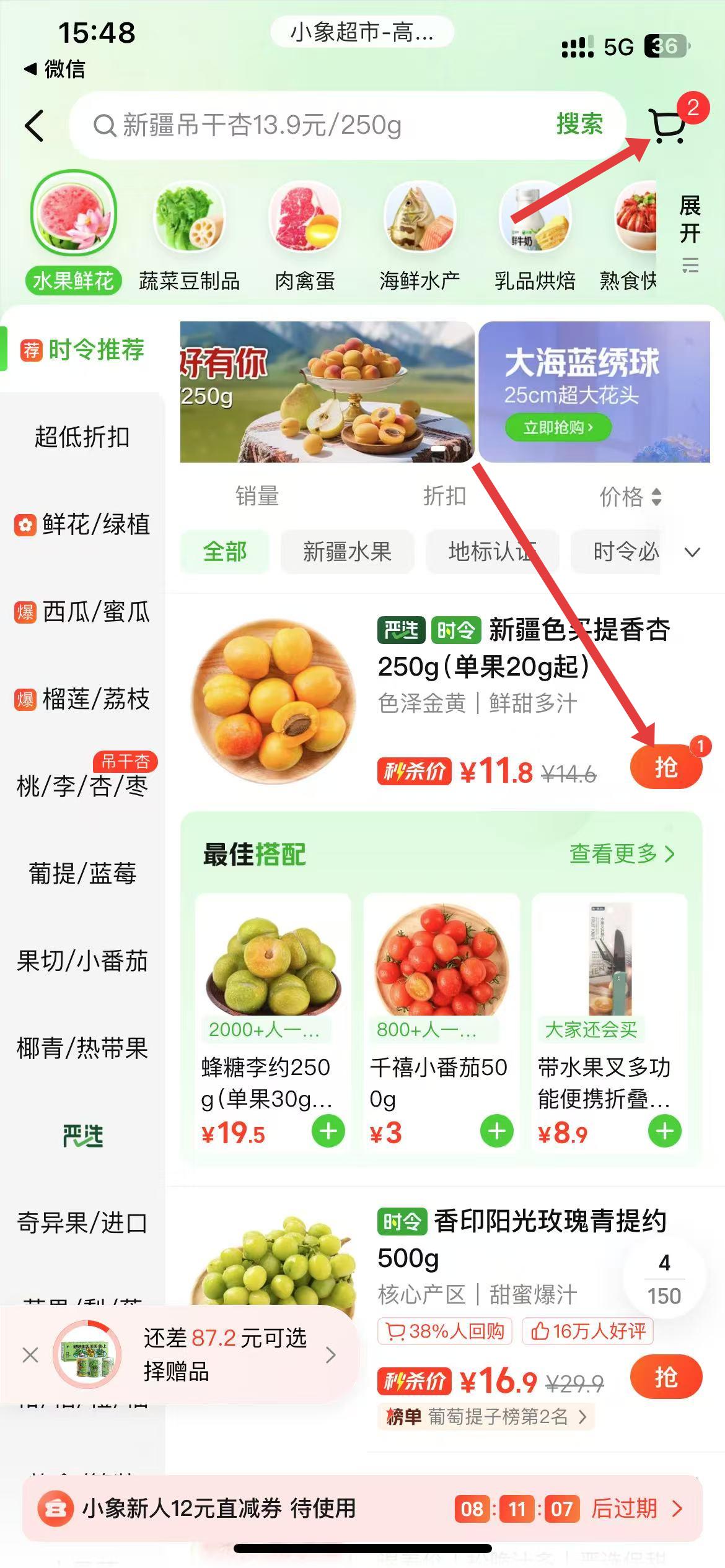Select 鲜花/绿植 in the side menu
Image resolution: width=725 pixels, height=1568 pixels.
[83, 525]
